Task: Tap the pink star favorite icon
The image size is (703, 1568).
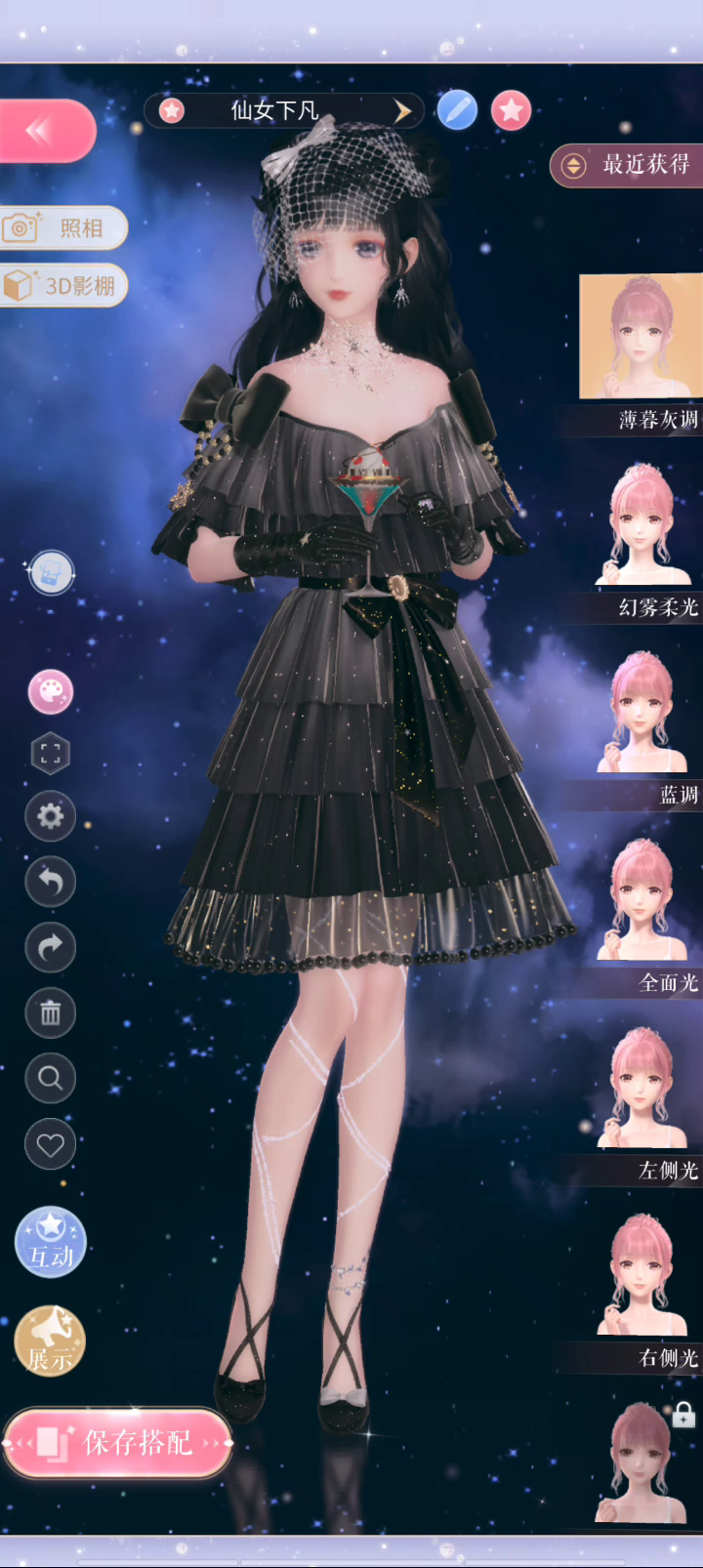Action: click(511, 110)
